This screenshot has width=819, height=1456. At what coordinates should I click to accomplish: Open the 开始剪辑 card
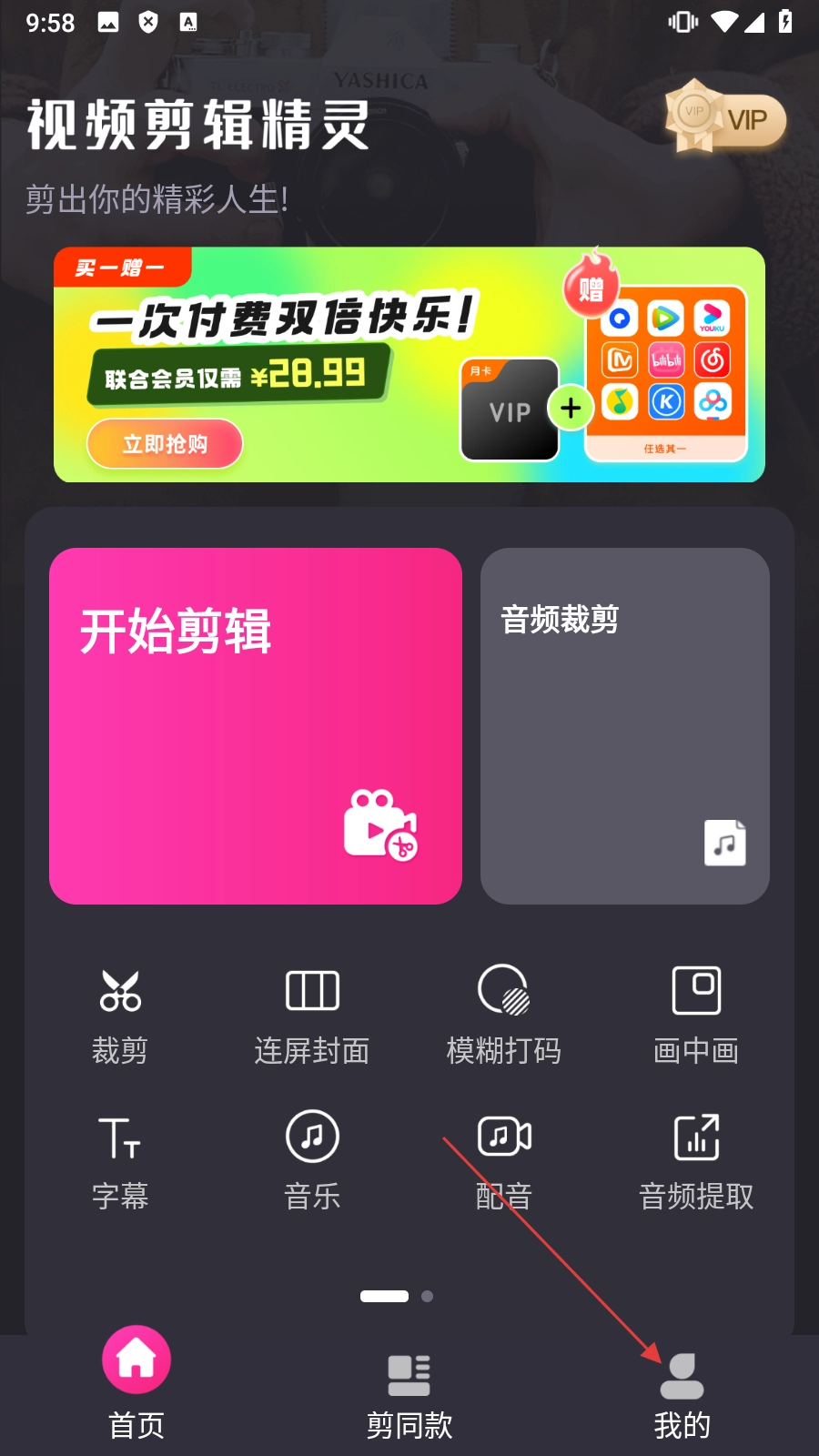coord(256,725)
